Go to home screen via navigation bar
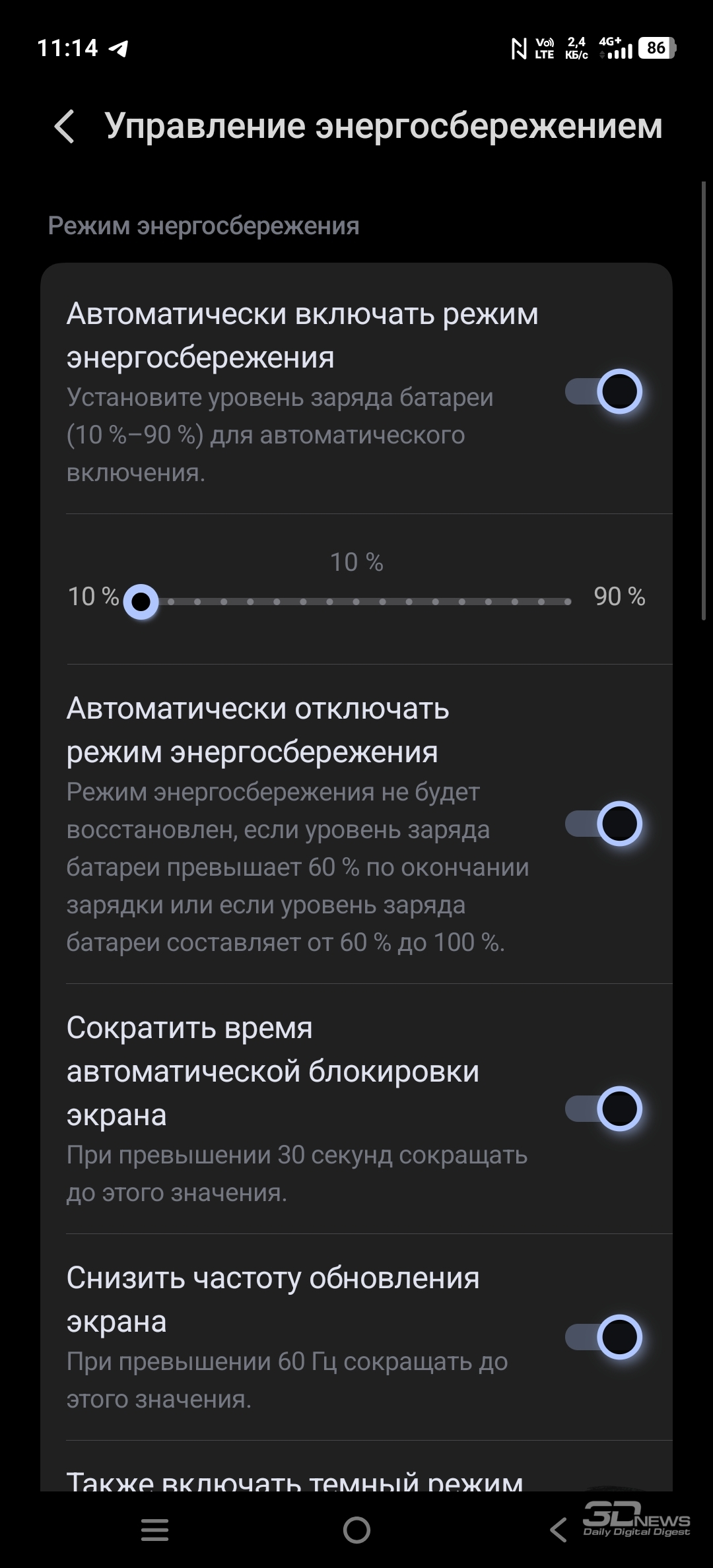713x1568 pixels. pyautogui.click(x=356, y=1530)
